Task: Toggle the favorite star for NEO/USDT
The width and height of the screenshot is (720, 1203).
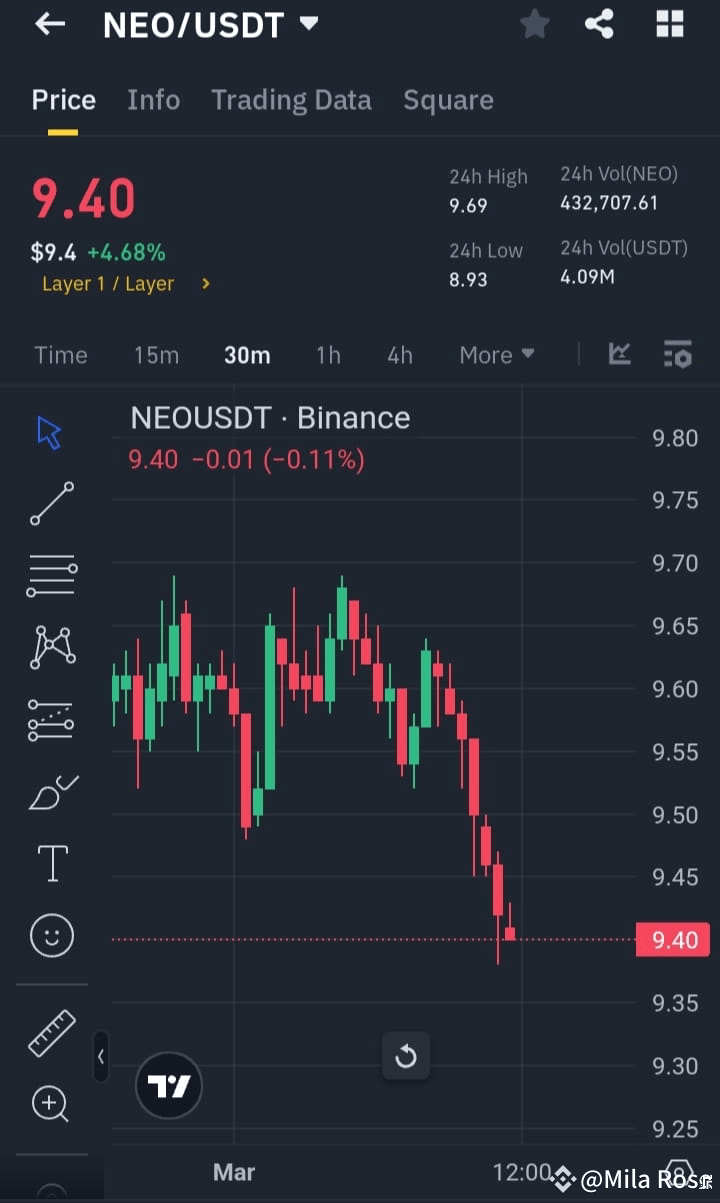Action: (x=534, y=24)
